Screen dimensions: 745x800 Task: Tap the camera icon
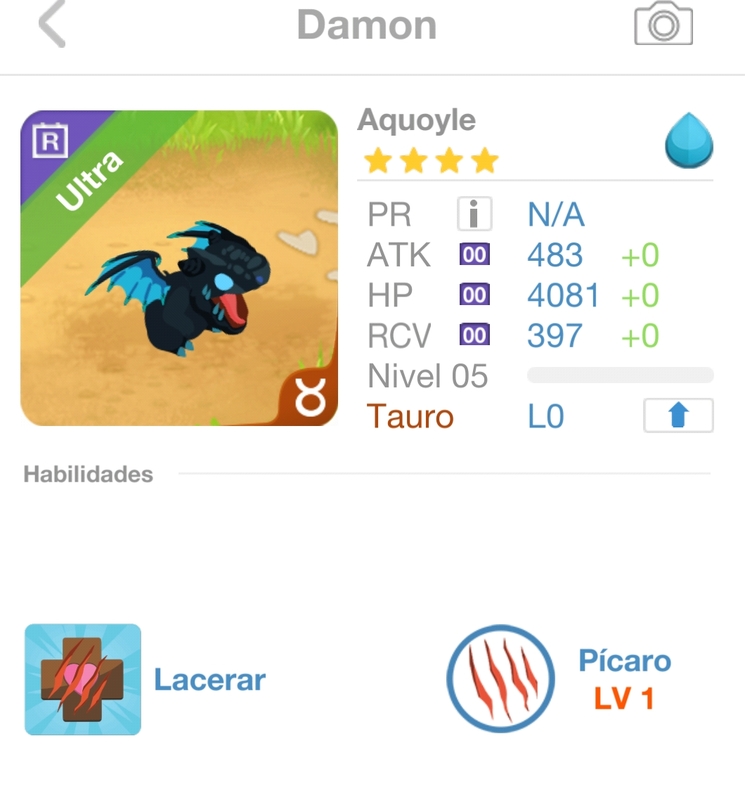tap(663, 24)
